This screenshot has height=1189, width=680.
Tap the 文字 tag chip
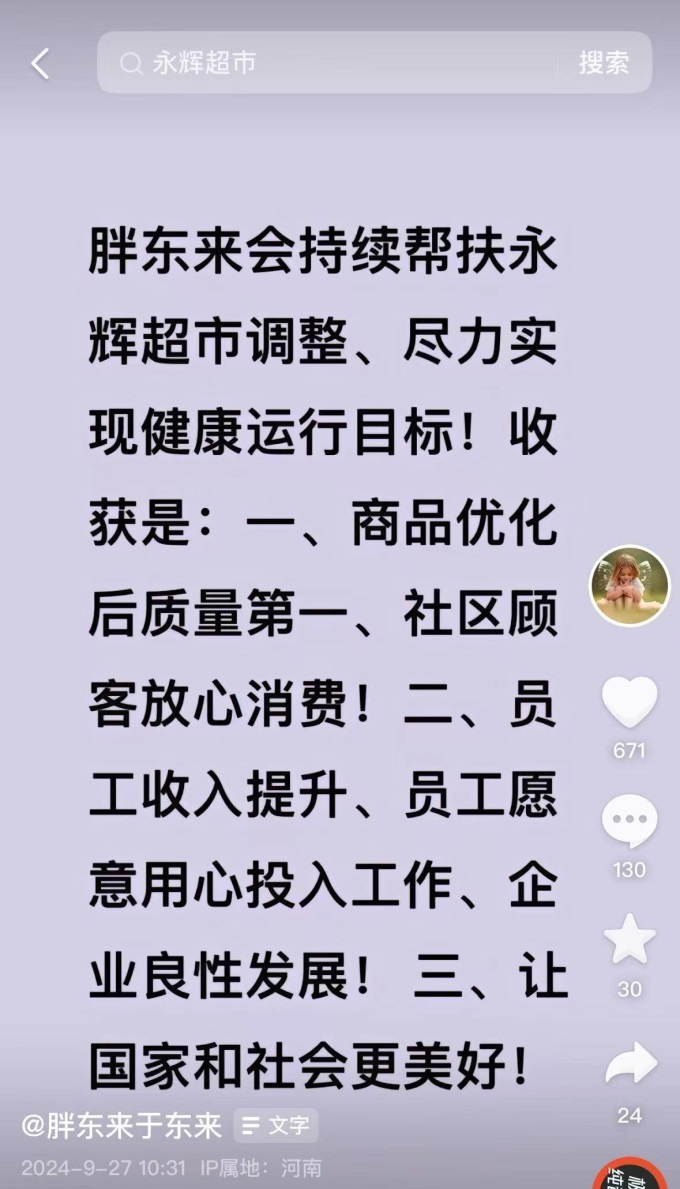click(x=276, y=1126)
